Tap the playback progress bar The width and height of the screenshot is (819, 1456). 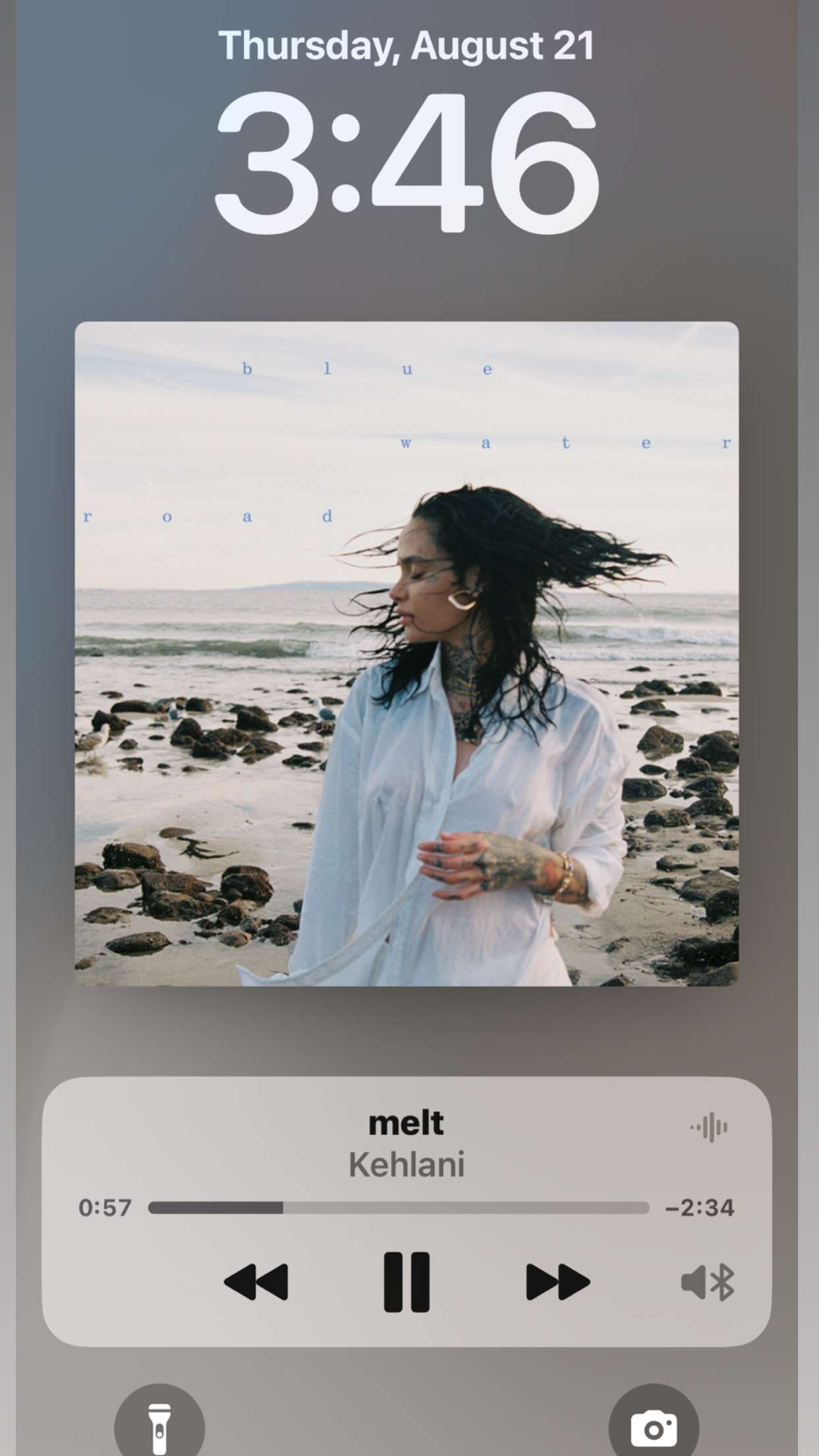(x=398, y=1207)
